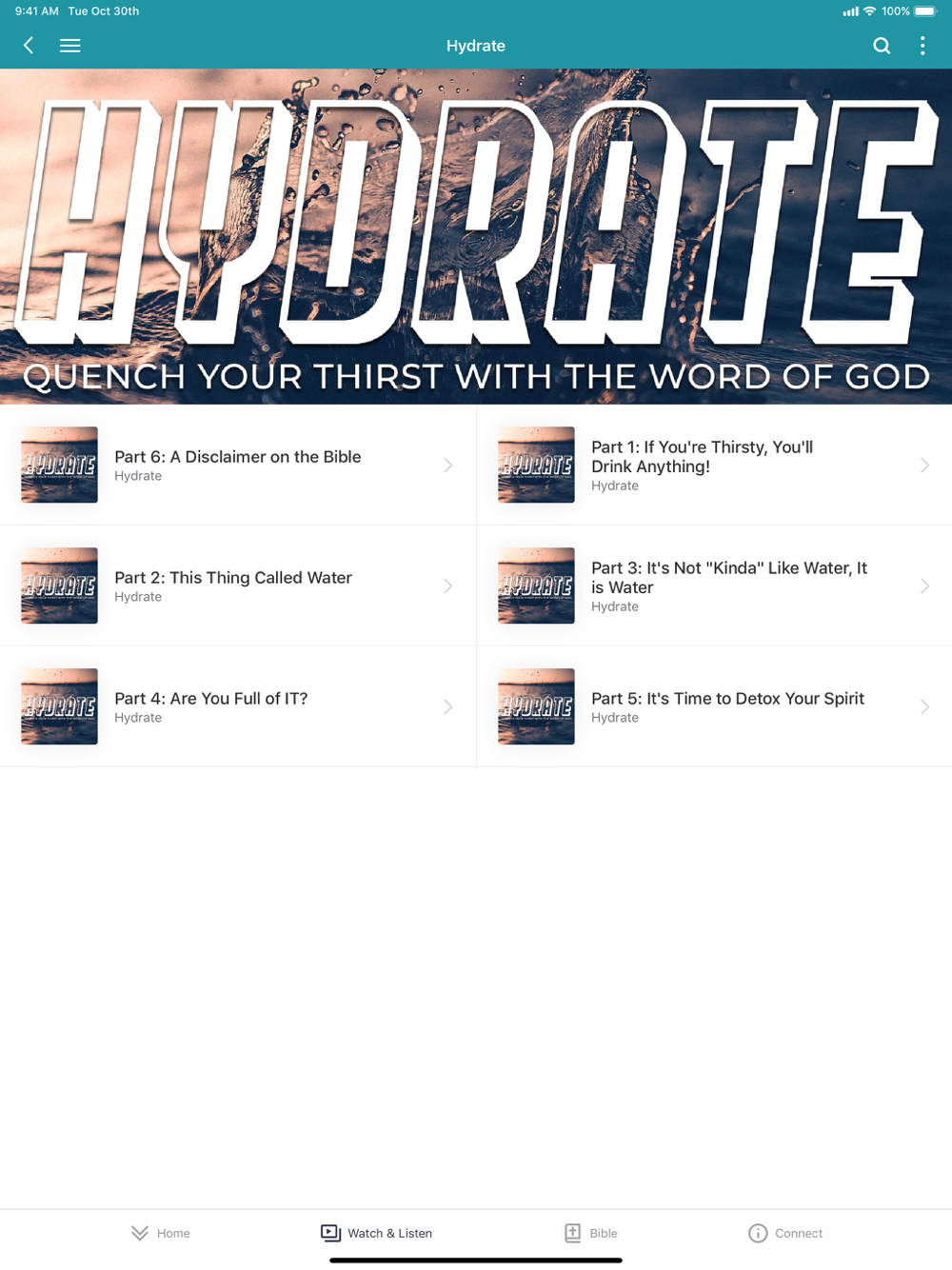Go back using the back arrow
Image resolution: width=952 pixels, height=1270 pixels.
coord(29,46)
